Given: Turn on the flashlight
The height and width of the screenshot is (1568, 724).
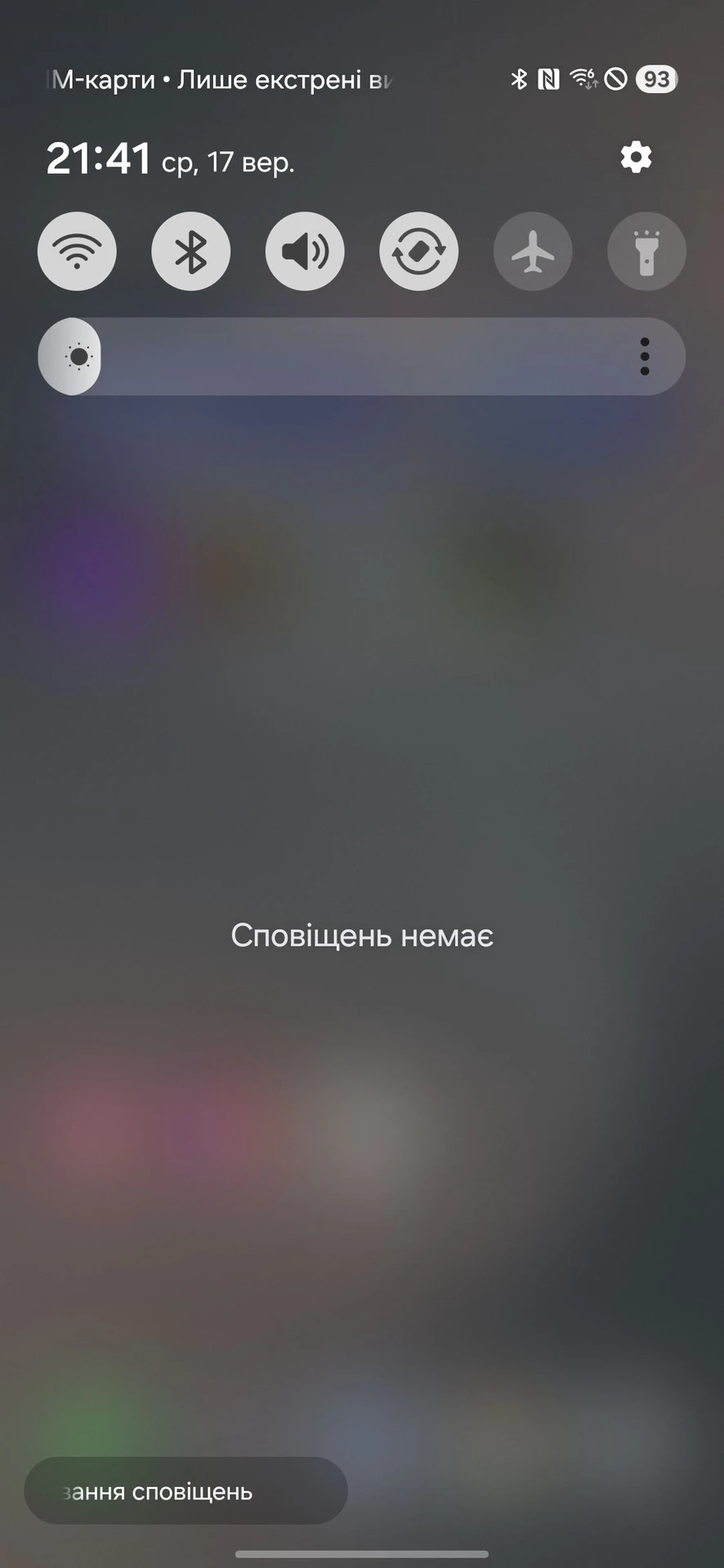Looking at the screenshot, I should (x=646, y=252).
